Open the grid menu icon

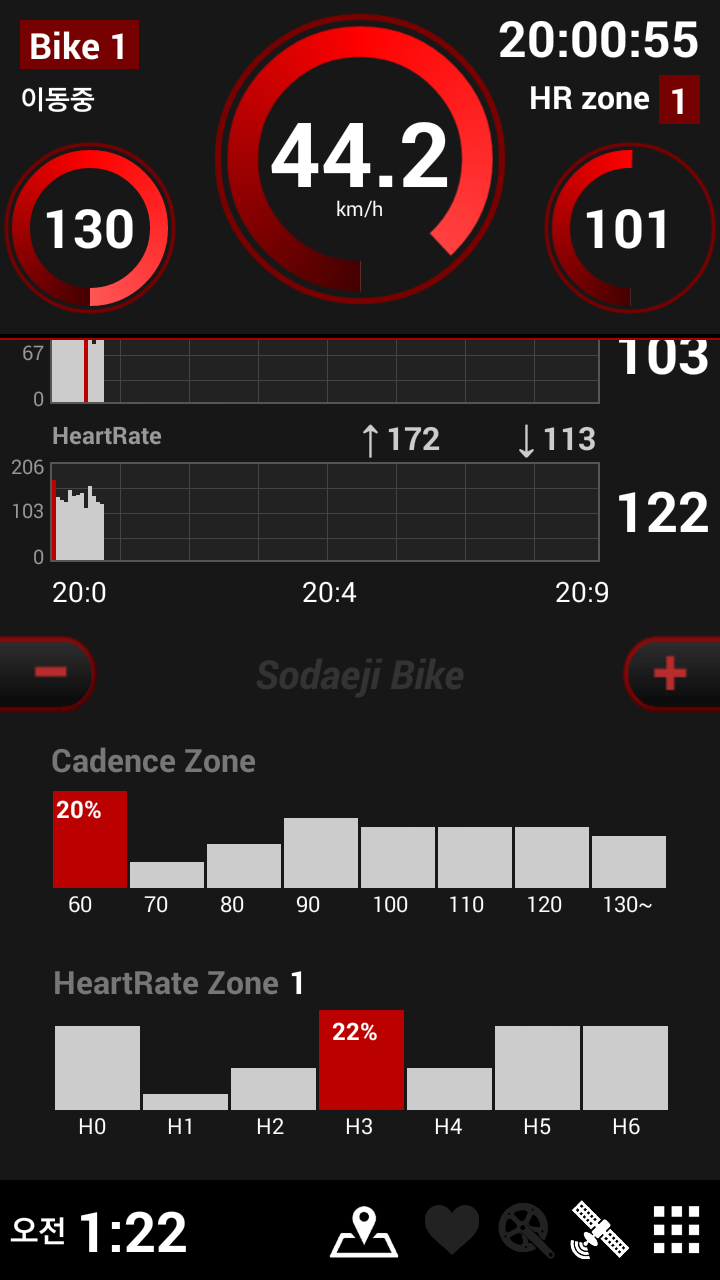tap(676, 1230)
